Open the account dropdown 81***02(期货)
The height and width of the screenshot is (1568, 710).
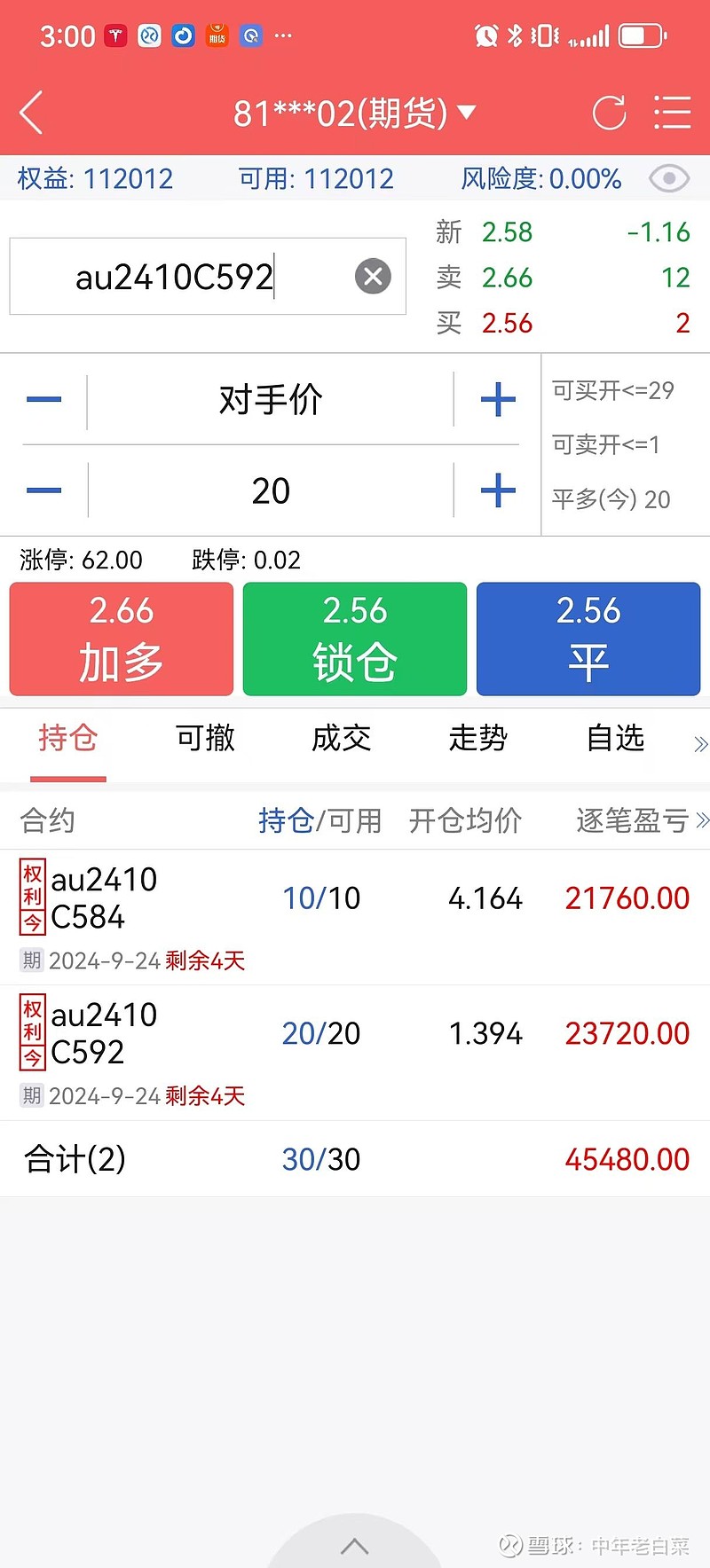[x=355, y=113]
